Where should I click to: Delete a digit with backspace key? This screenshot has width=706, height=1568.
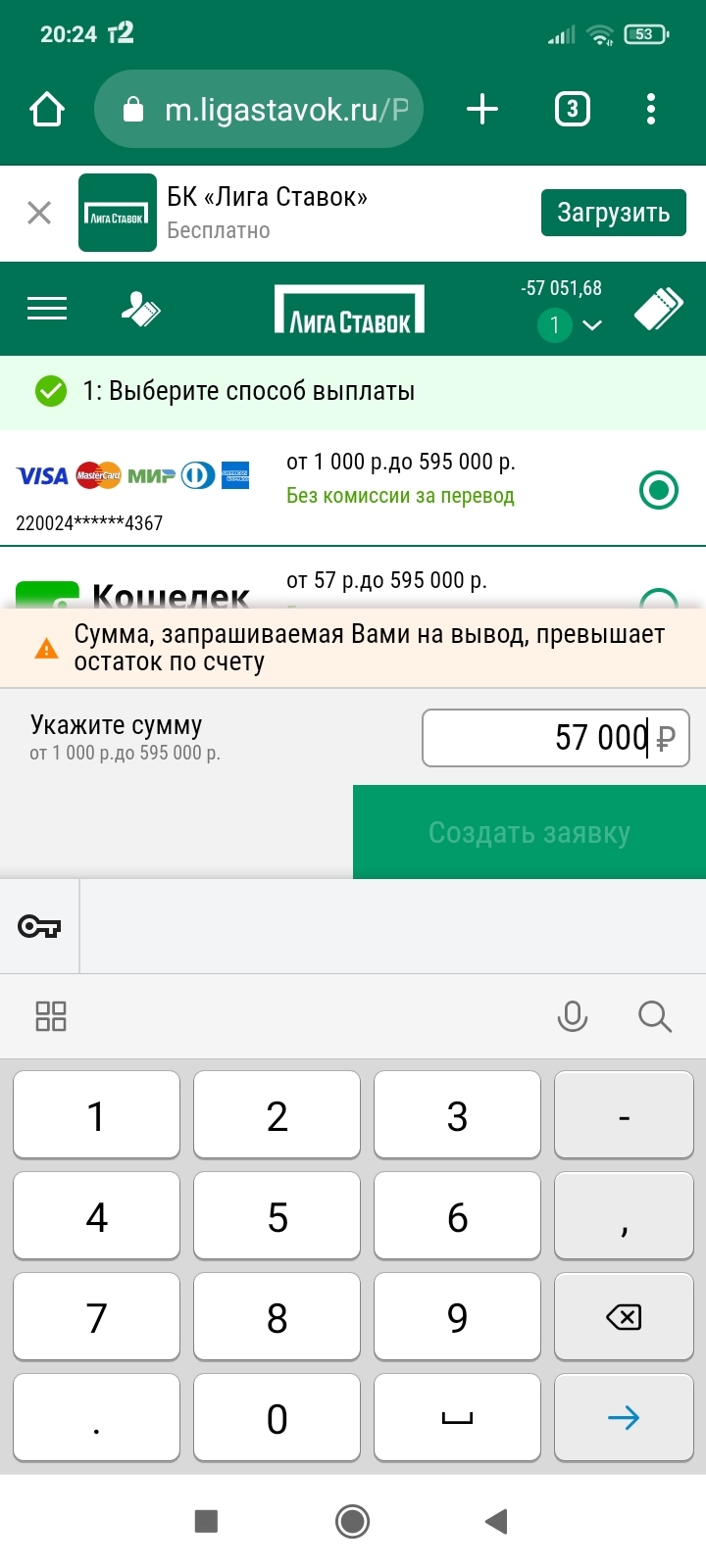[624, 1317]
